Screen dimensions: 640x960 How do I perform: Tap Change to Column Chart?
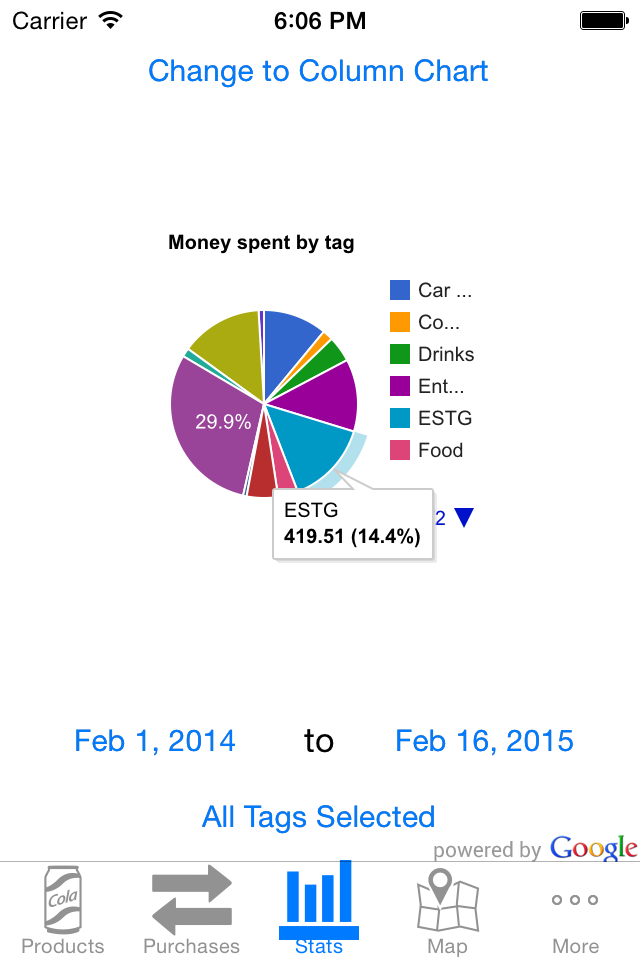318,72
